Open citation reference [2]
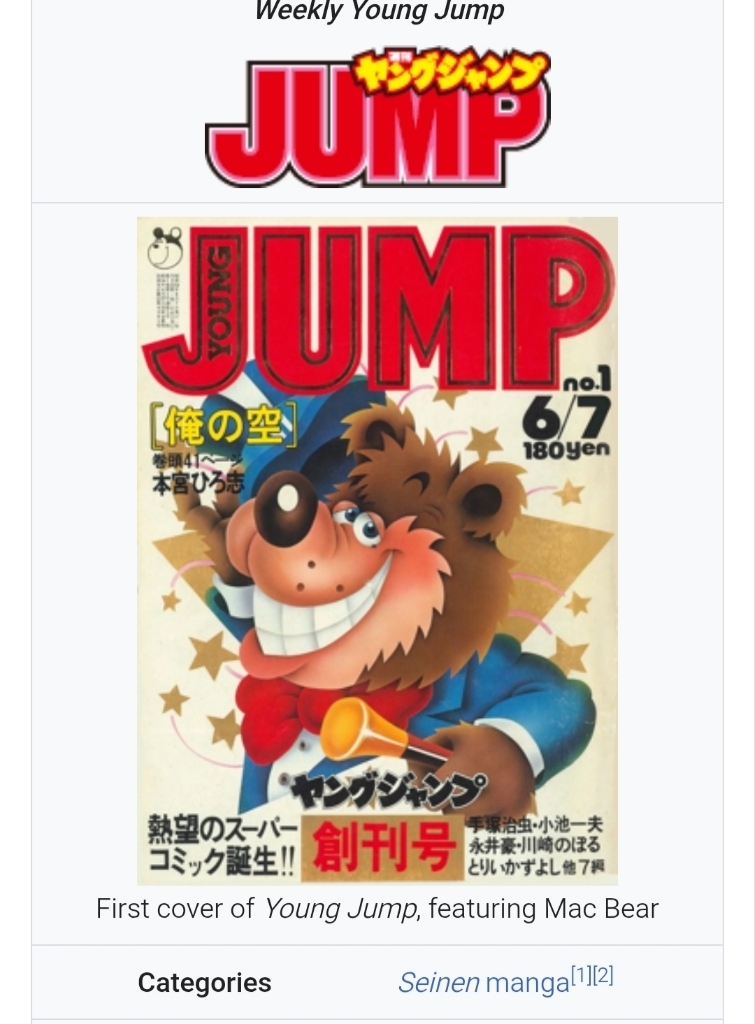 pos(603,976)
